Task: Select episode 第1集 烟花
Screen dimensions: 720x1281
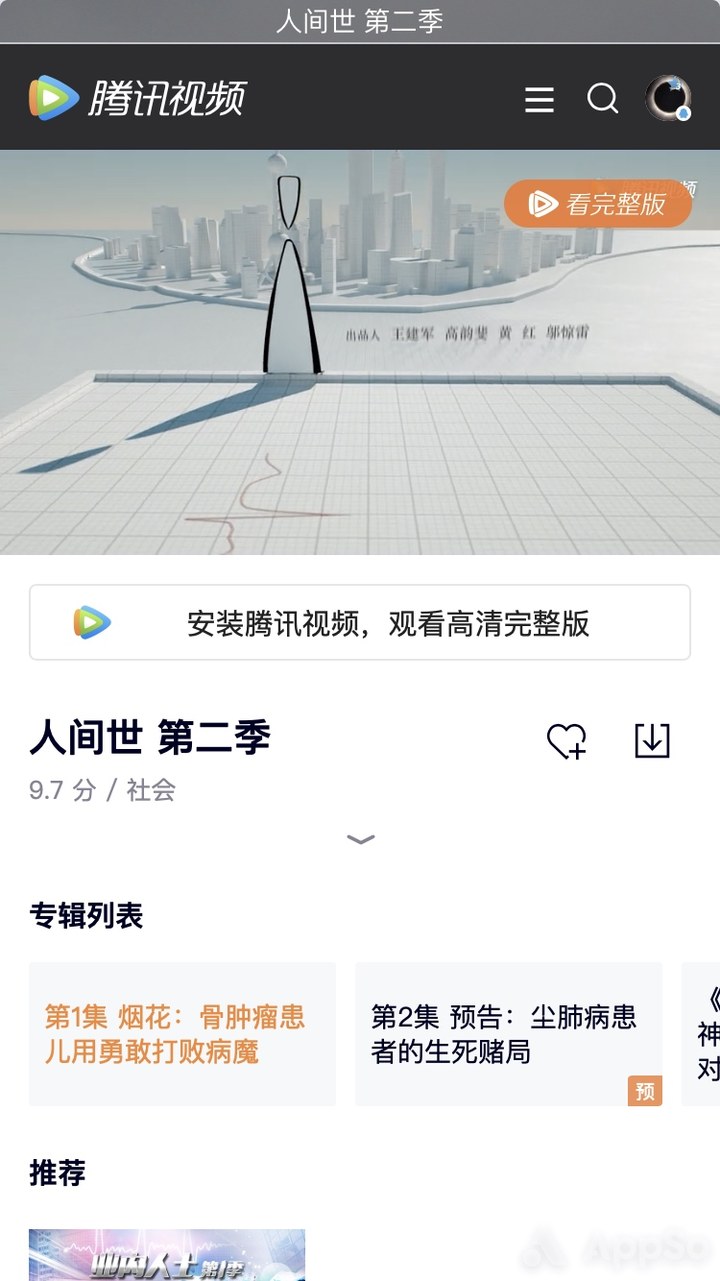Action: (x=182, y=1034)
